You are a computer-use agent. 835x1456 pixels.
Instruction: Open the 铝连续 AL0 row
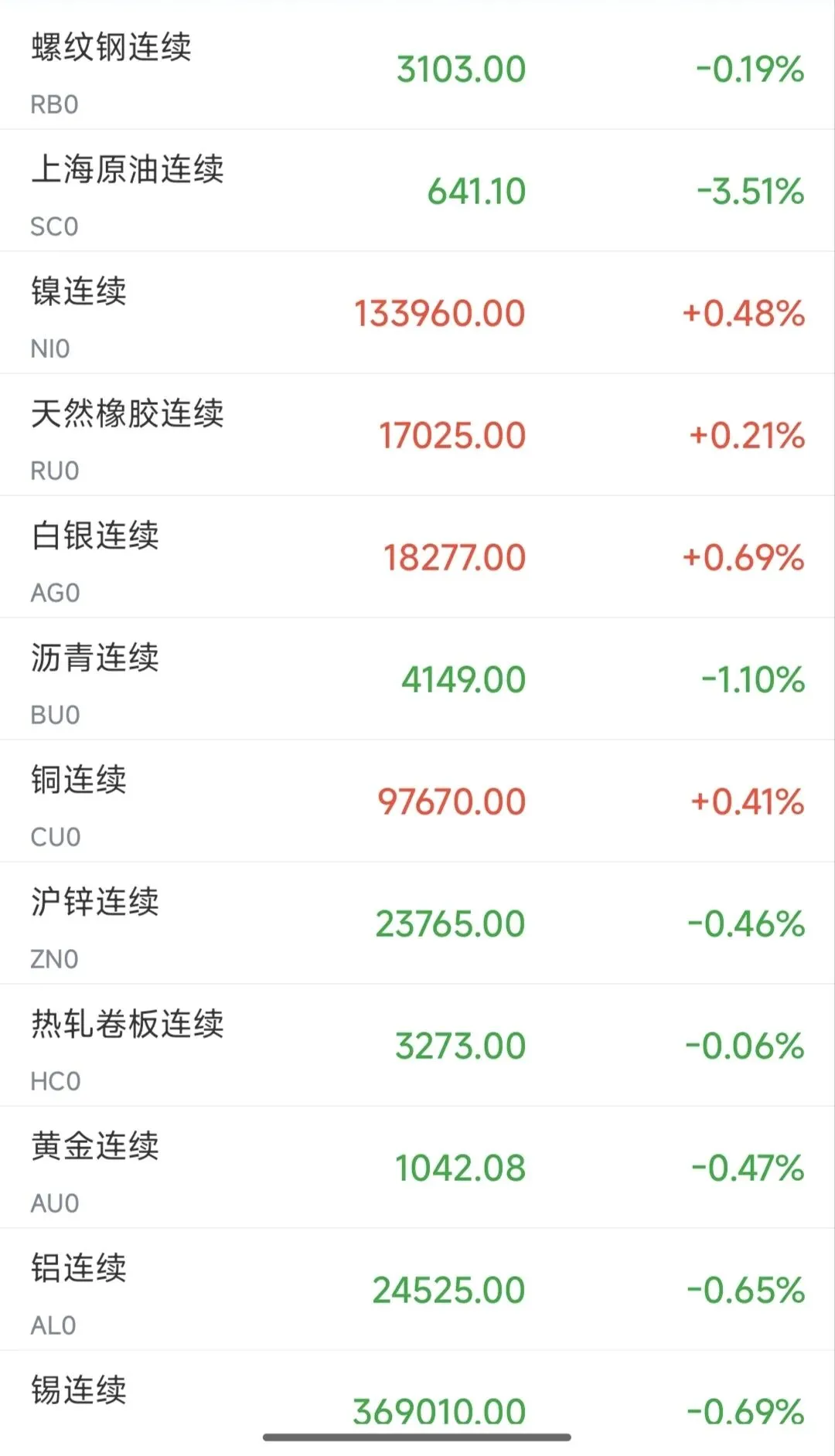(x=417, y=1290)
